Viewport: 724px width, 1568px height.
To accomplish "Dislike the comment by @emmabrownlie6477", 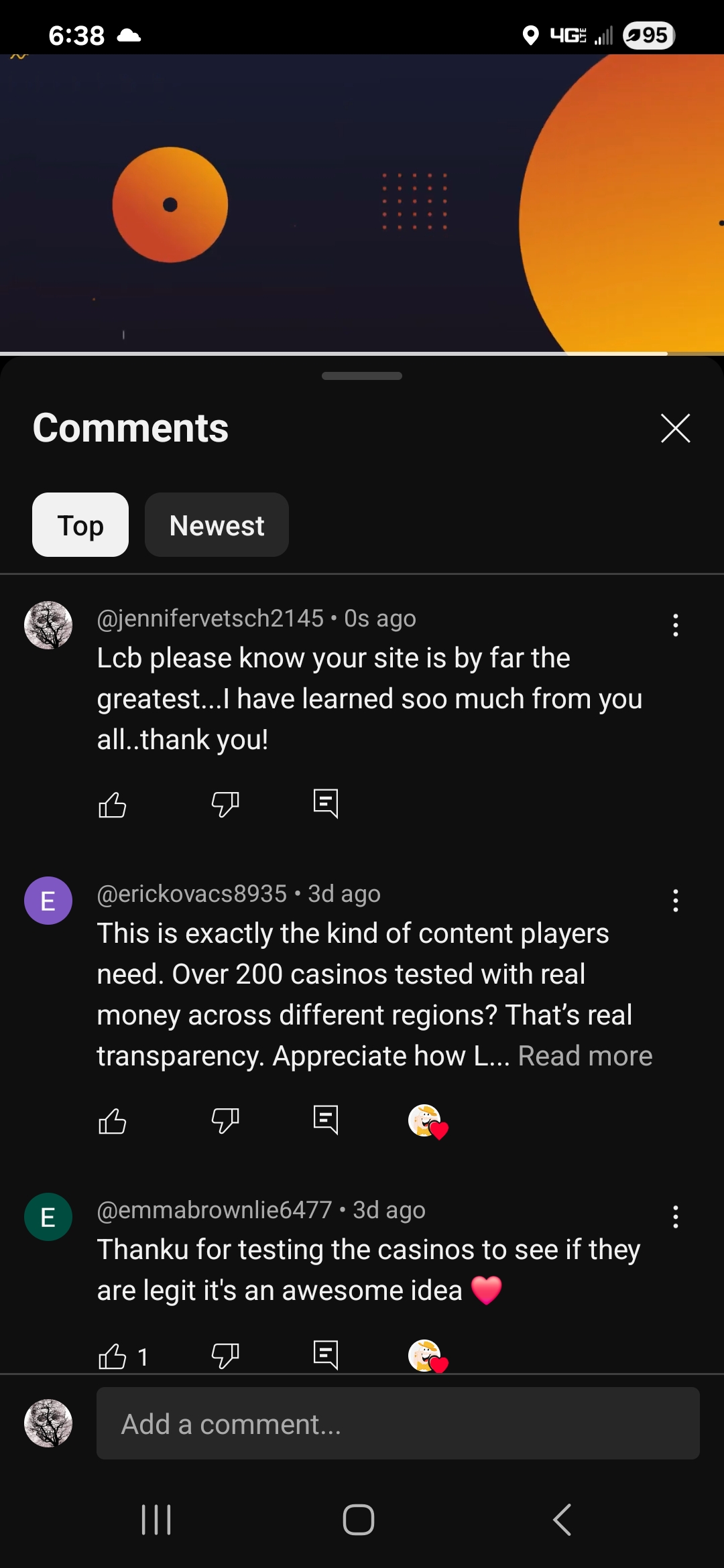I will 225,1356.
